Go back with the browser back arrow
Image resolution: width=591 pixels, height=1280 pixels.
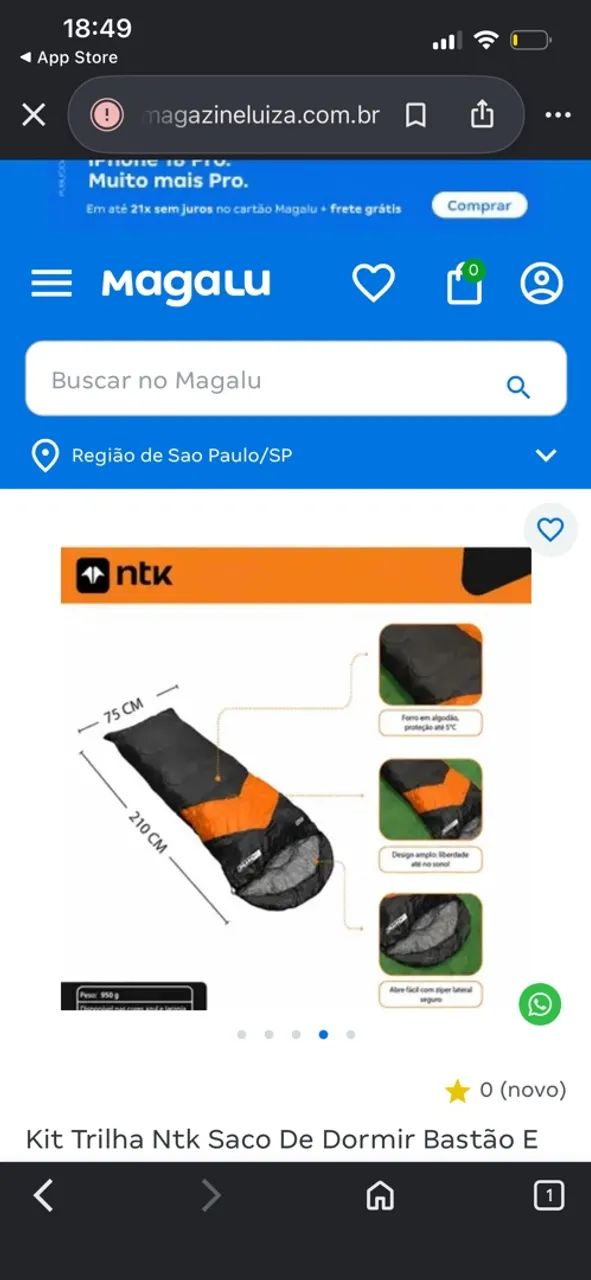coord(43,1195)
